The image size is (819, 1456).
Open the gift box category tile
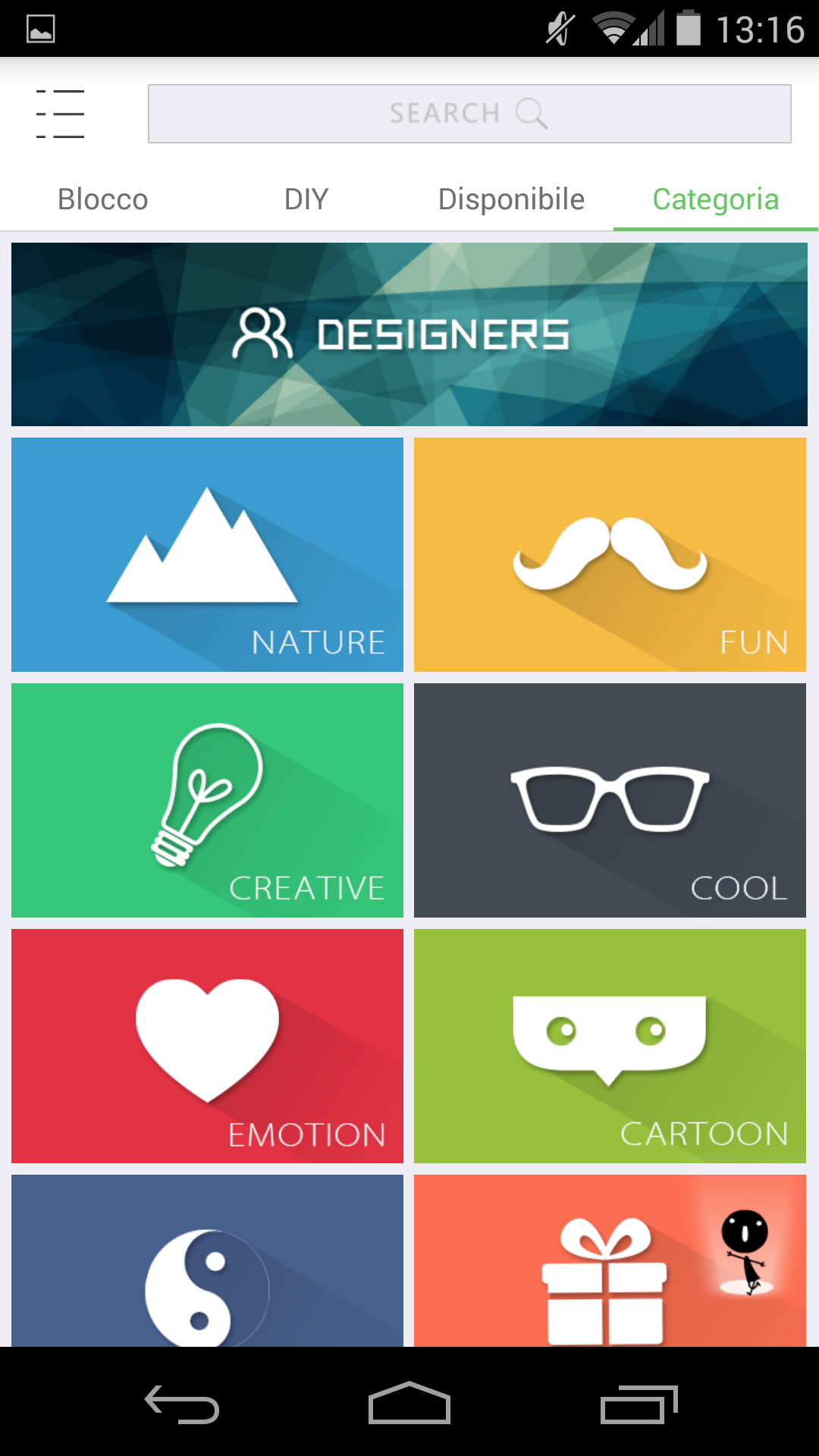[610, 1260]
